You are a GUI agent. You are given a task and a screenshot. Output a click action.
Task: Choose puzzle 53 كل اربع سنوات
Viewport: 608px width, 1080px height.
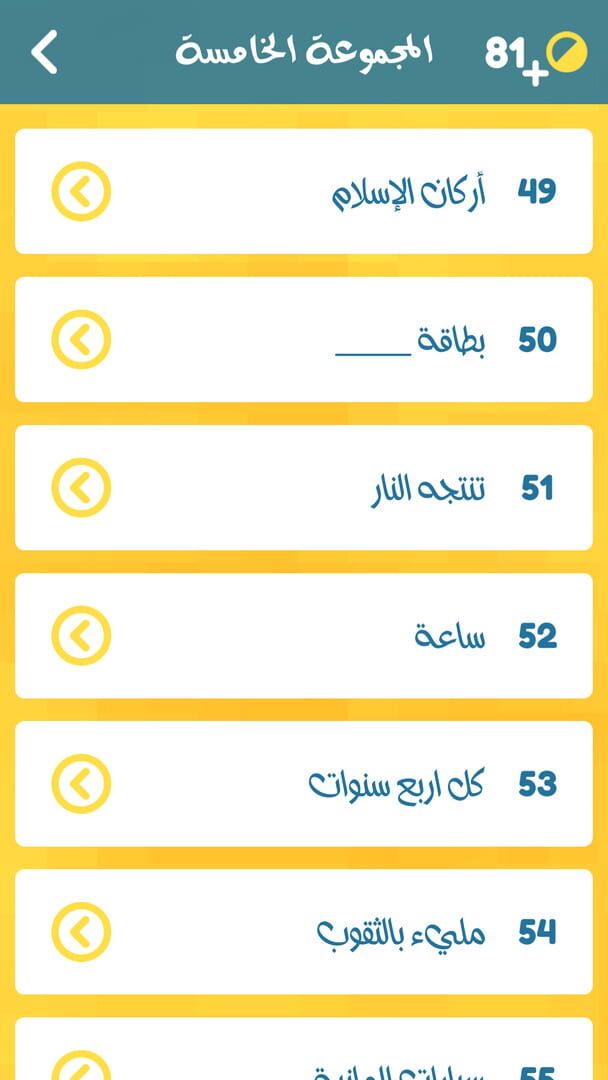(304, 784)
